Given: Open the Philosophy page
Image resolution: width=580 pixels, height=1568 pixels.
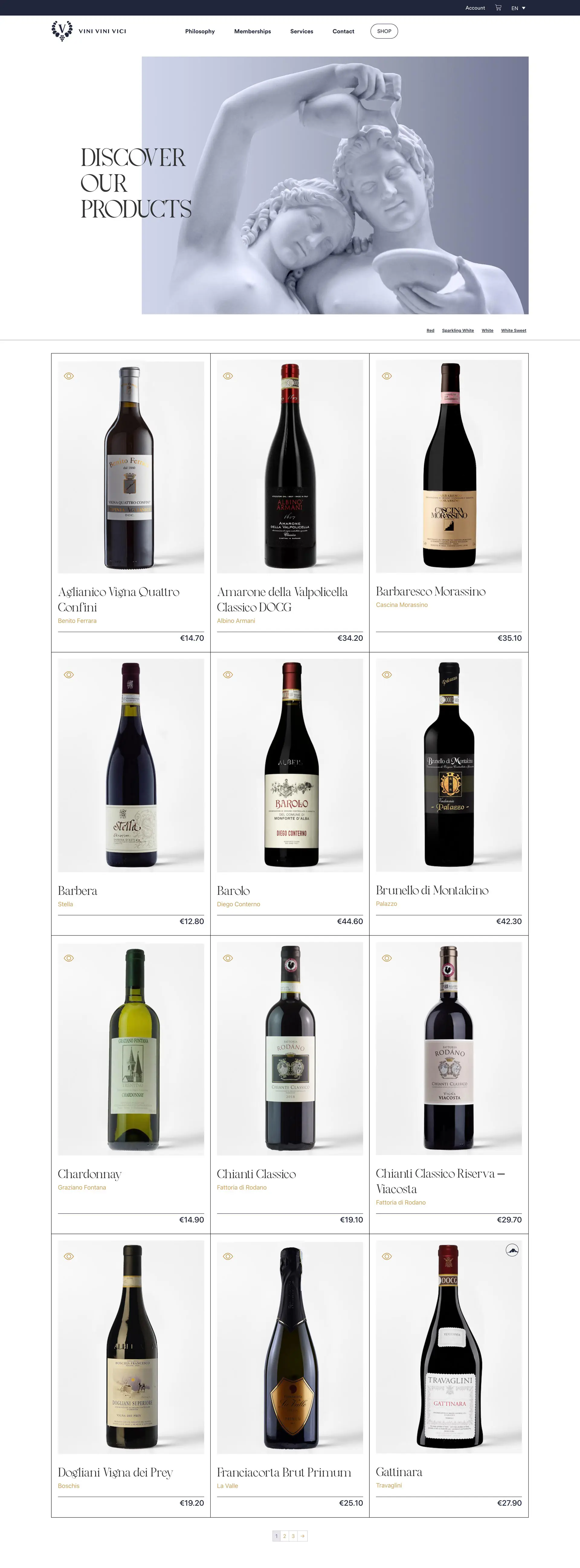Looking at the screenshot, I should (200, 31).
